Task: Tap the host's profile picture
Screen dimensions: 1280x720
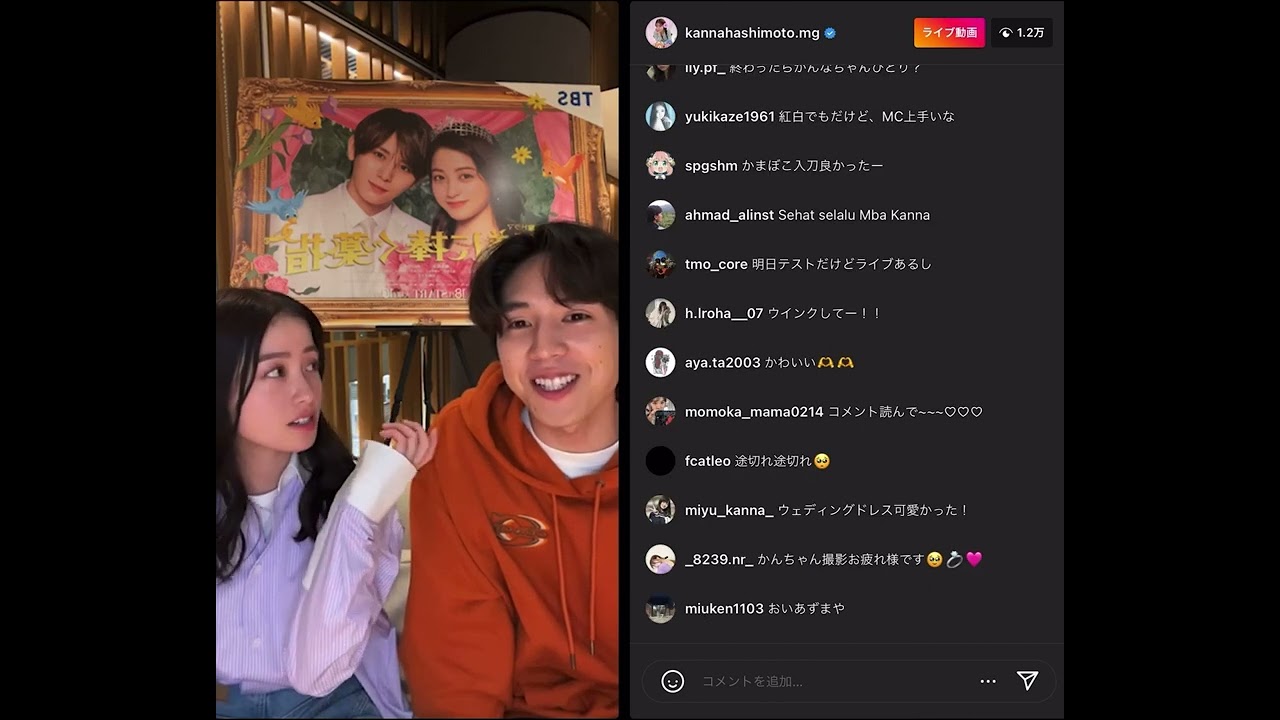Action: 662,33
